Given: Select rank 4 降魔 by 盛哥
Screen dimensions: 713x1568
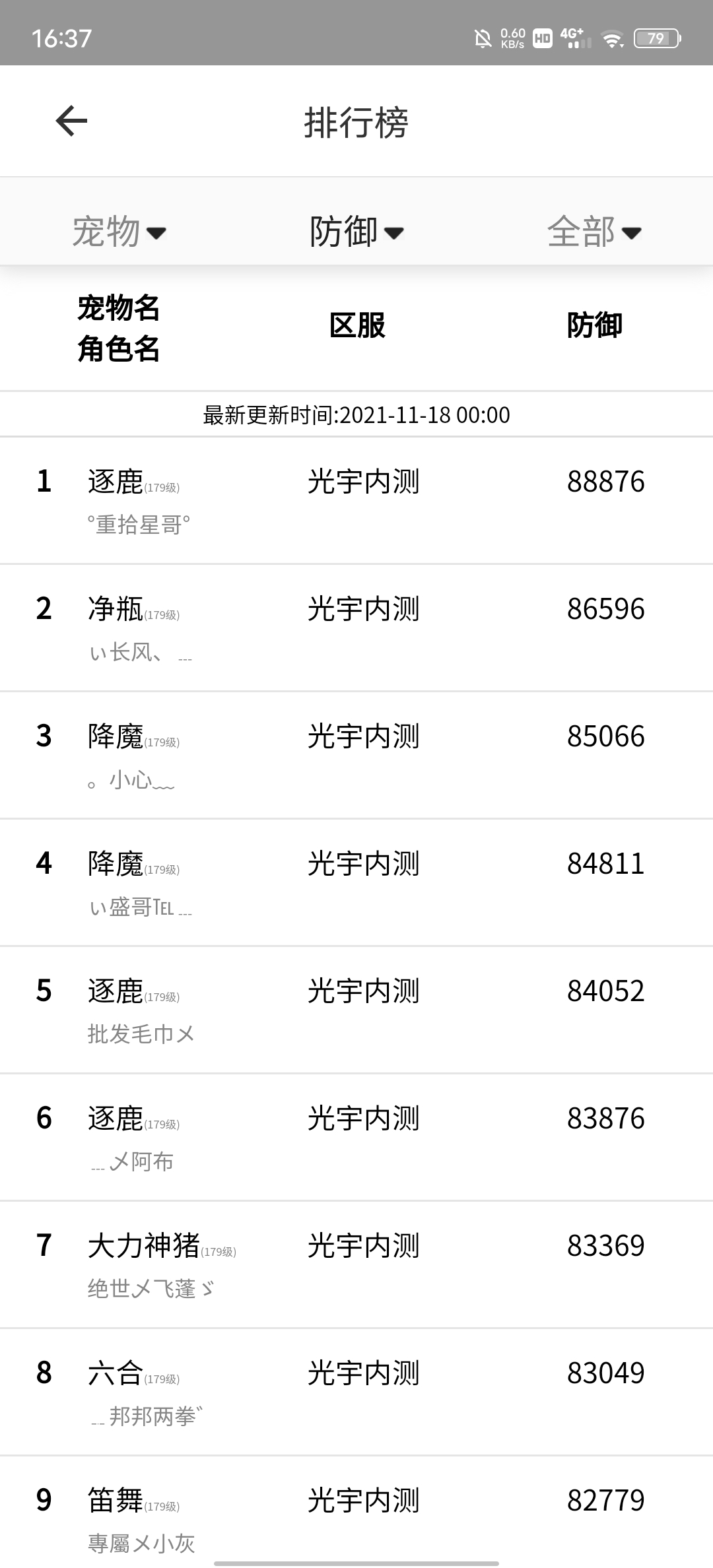Looking at the screenshot, I should click(x=356, y=882).
